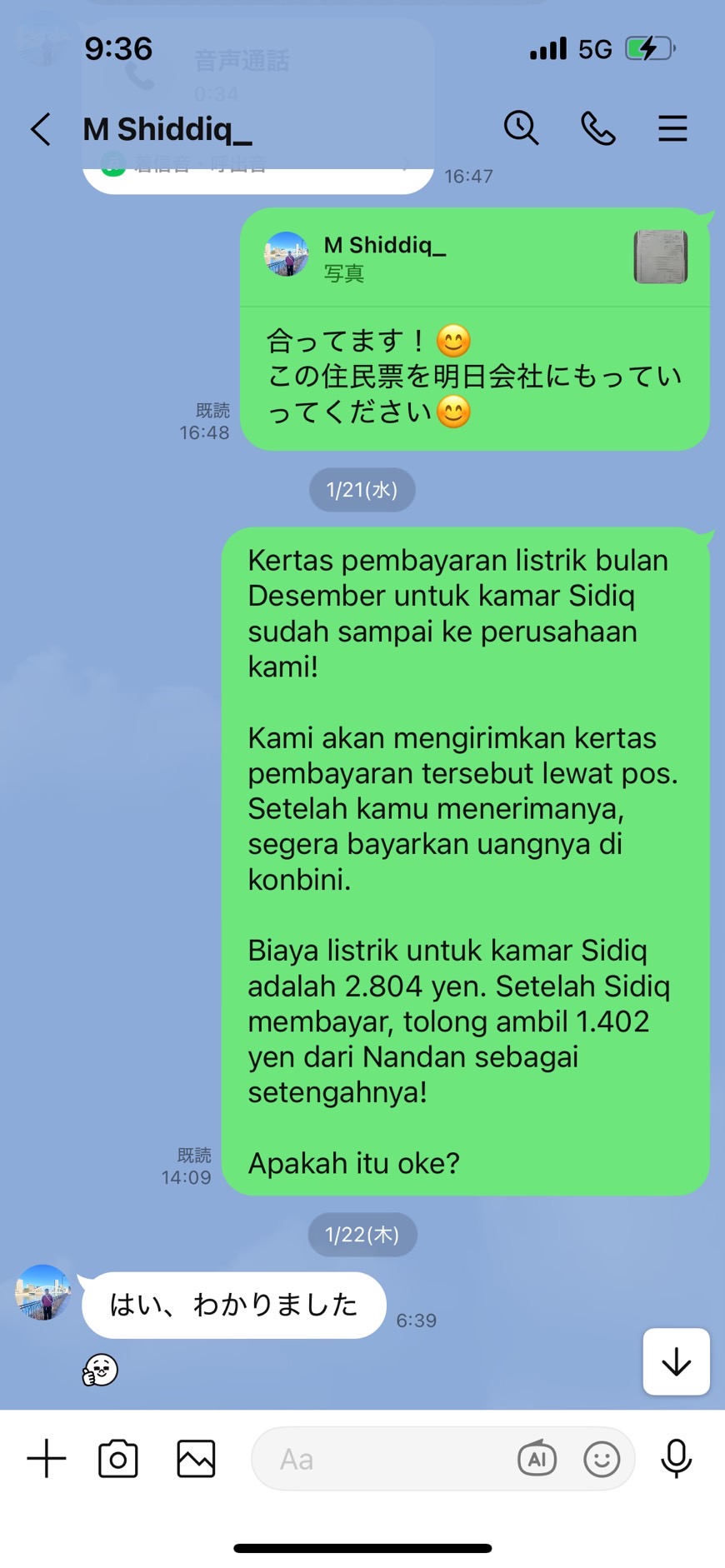This screenshot has height=1568, width=725.
Task: Focus the Aa message input field
Action: 383,1459
